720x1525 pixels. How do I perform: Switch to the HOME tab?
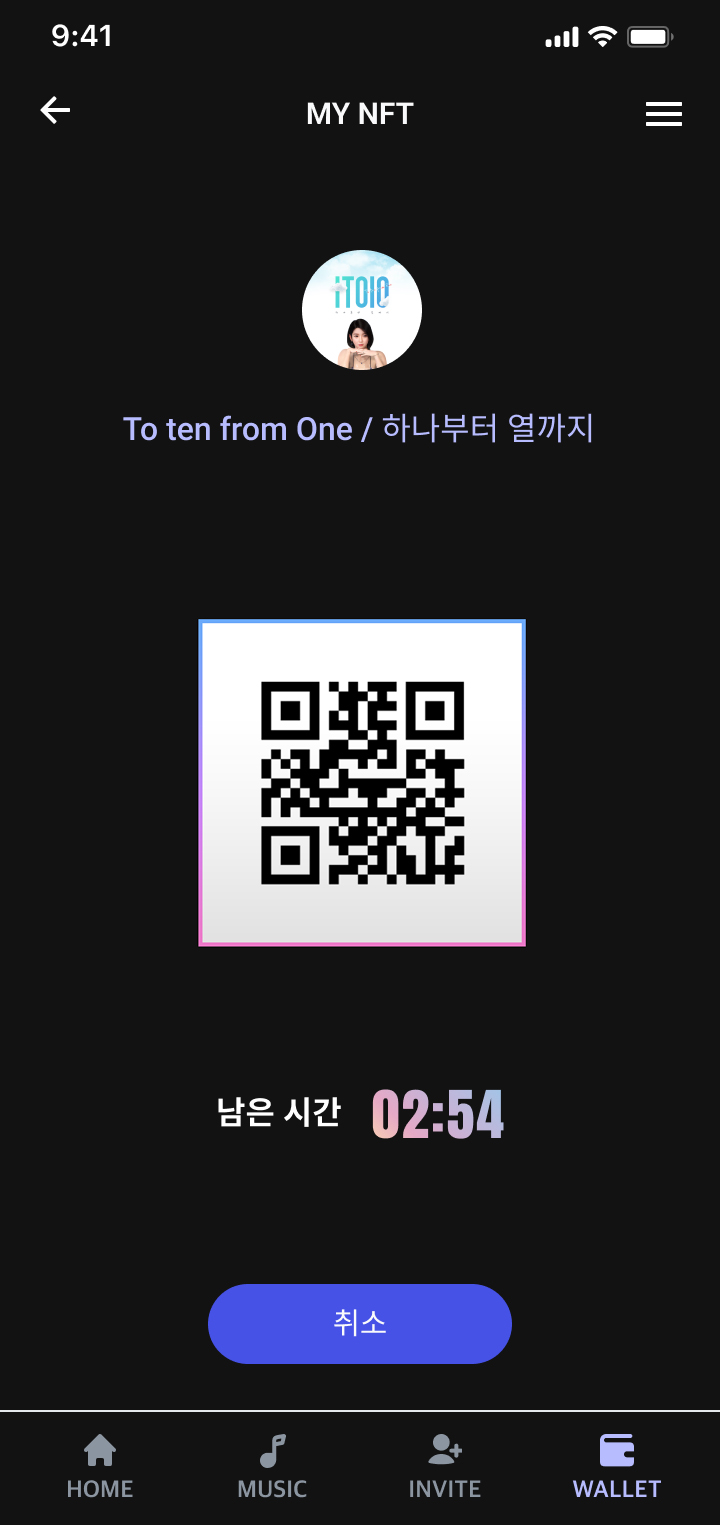(100, 1466)
